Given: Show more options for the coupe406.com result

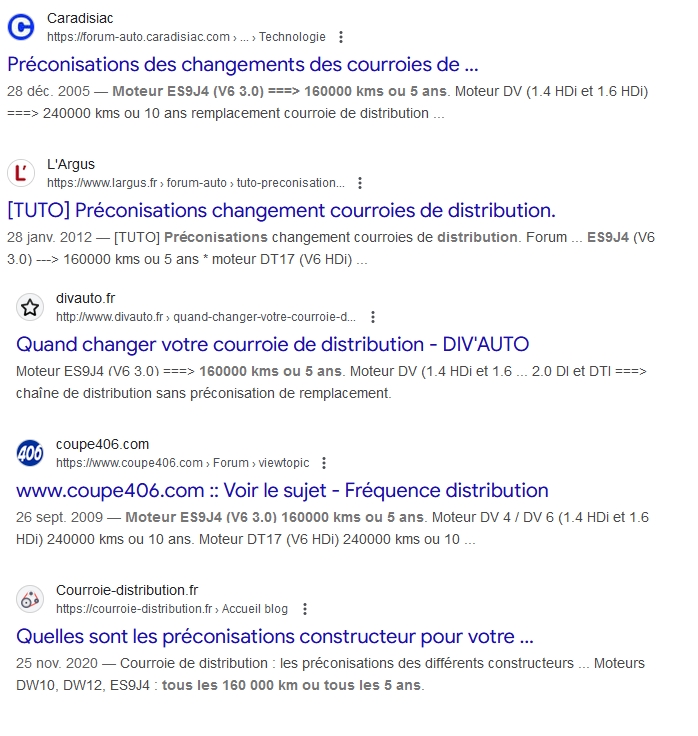Looking at the screenshot, I should [324, 463].
